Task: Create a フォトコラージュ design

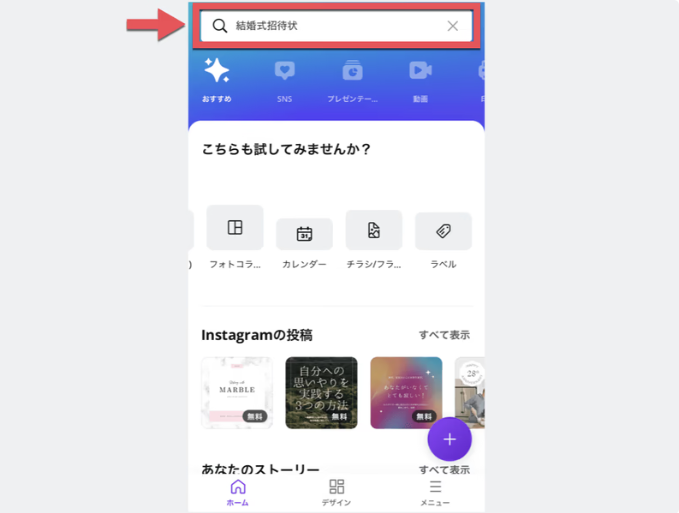Action: pos(235,236)
